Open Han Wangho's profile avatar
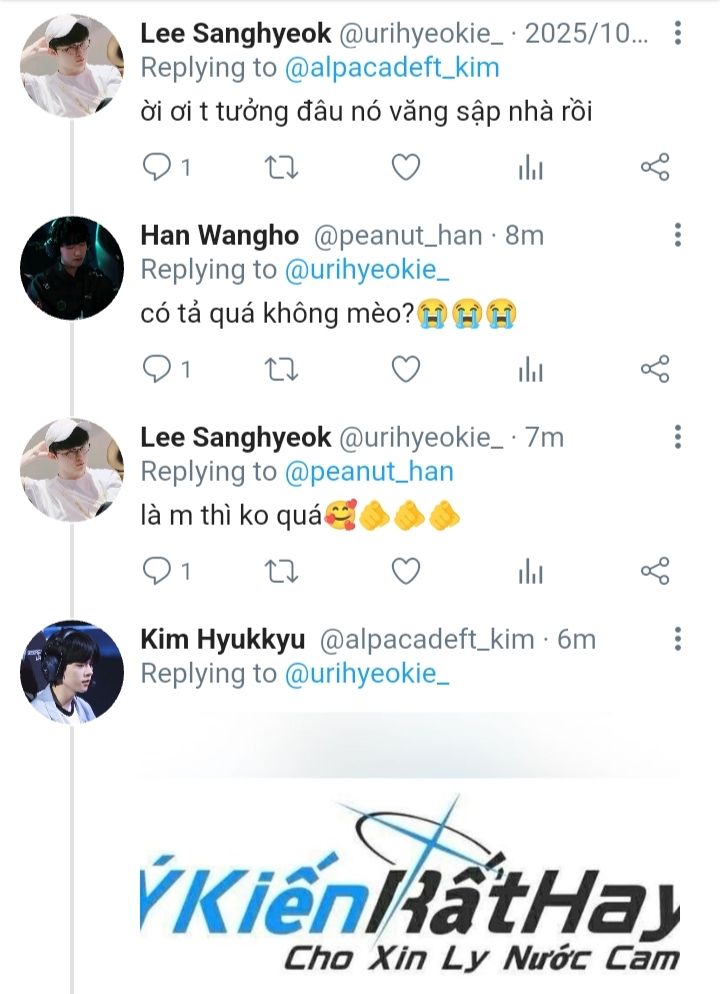This screenshot has height=994, width=720. [x=71, y=267]
